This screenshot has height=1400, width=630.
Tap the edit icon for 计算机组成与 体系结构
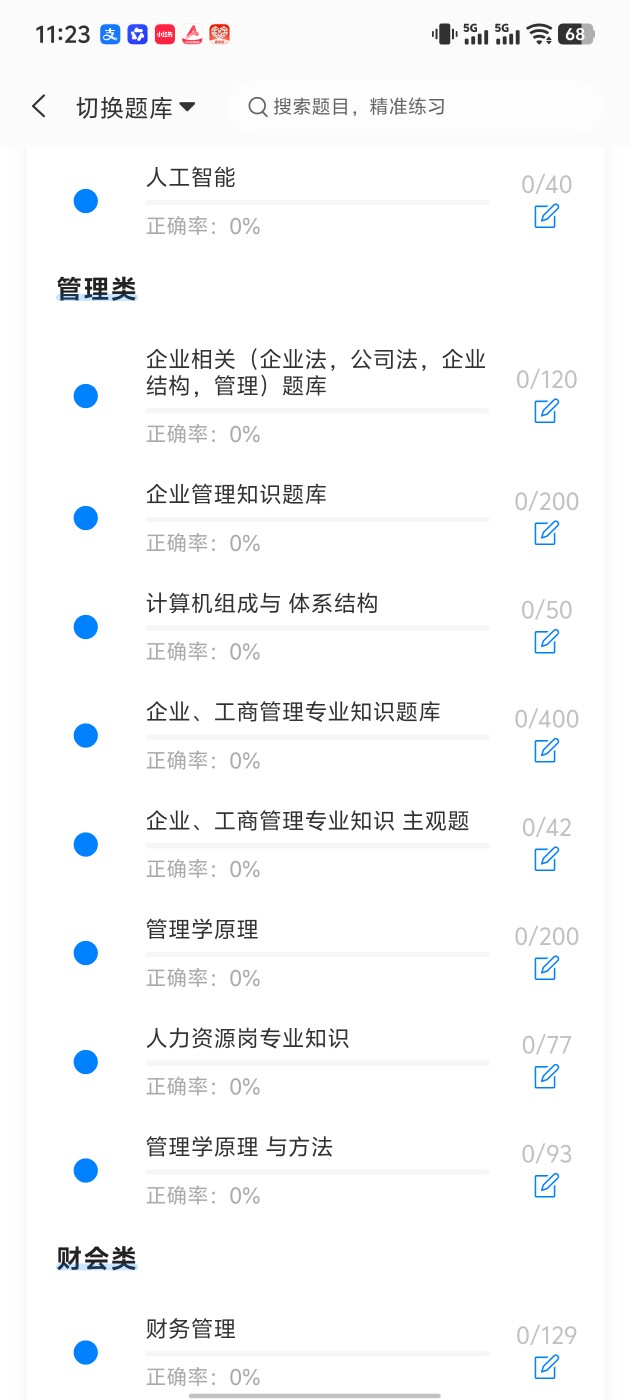546,641
